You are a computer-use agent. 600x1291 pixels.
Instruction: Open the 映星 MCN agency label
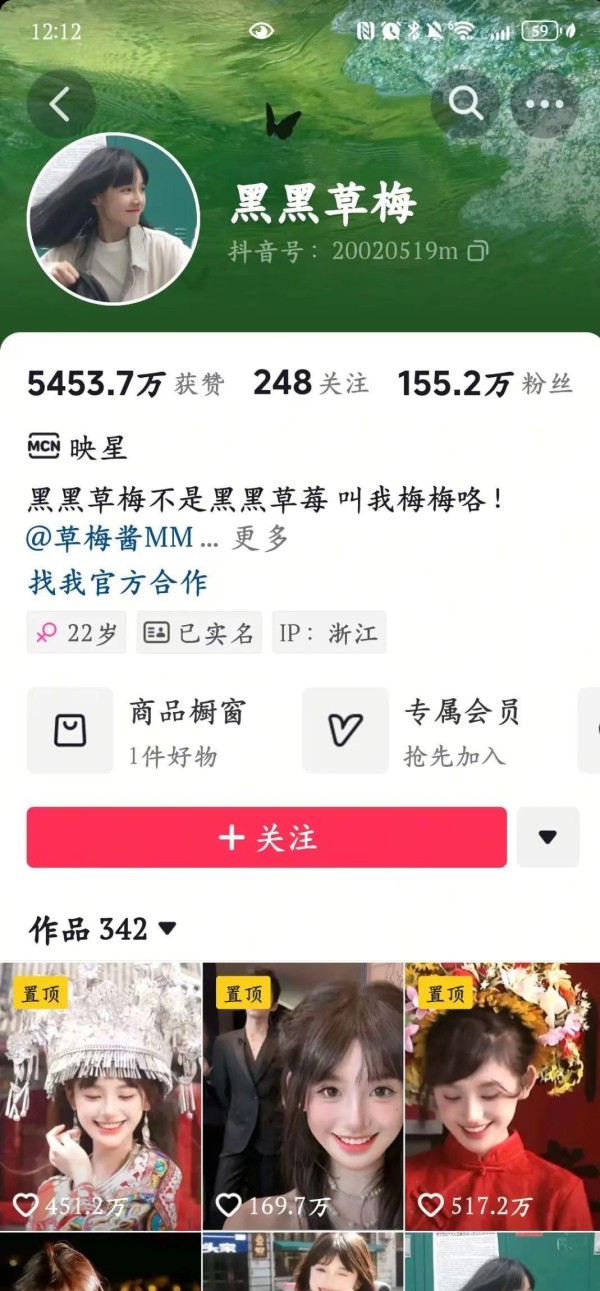click(x=78, y=447)
